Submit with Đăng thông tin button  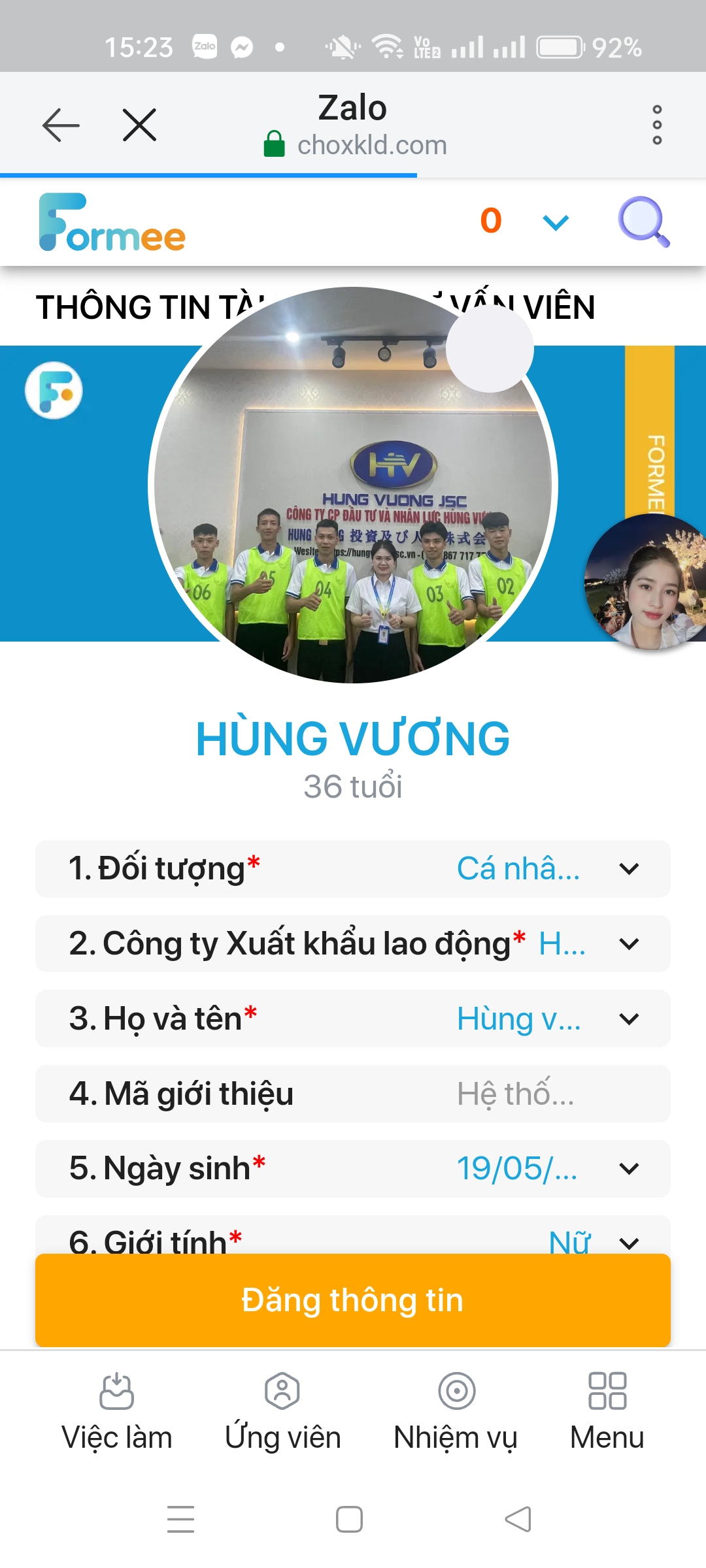(353, 1300)
